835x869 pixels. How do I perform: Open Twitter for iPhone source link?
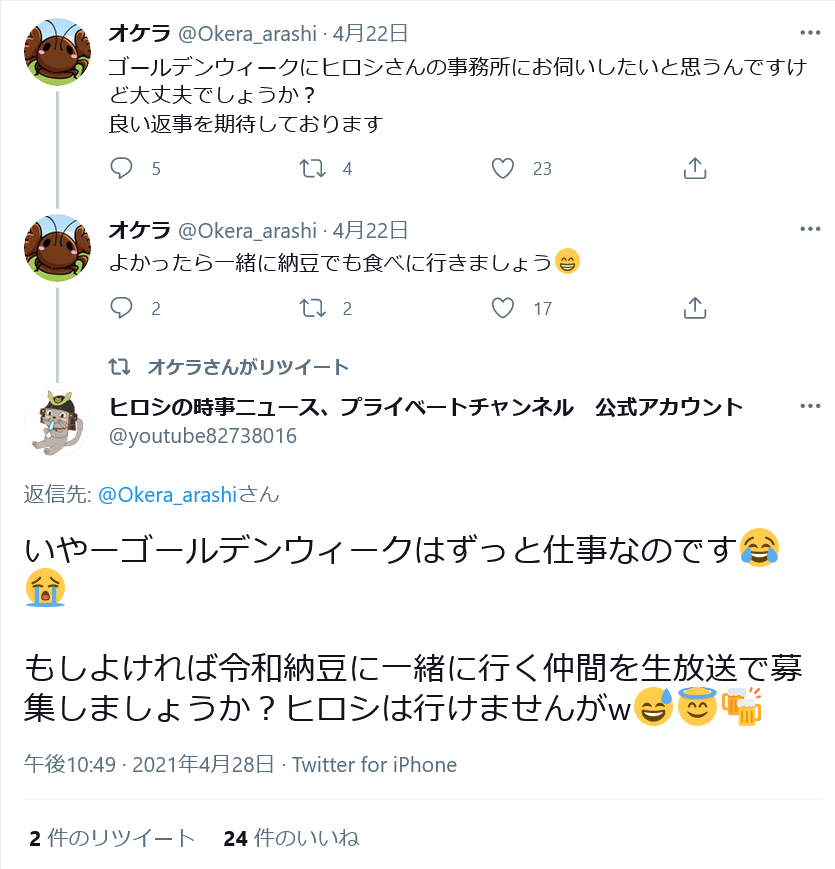point(374,765)
